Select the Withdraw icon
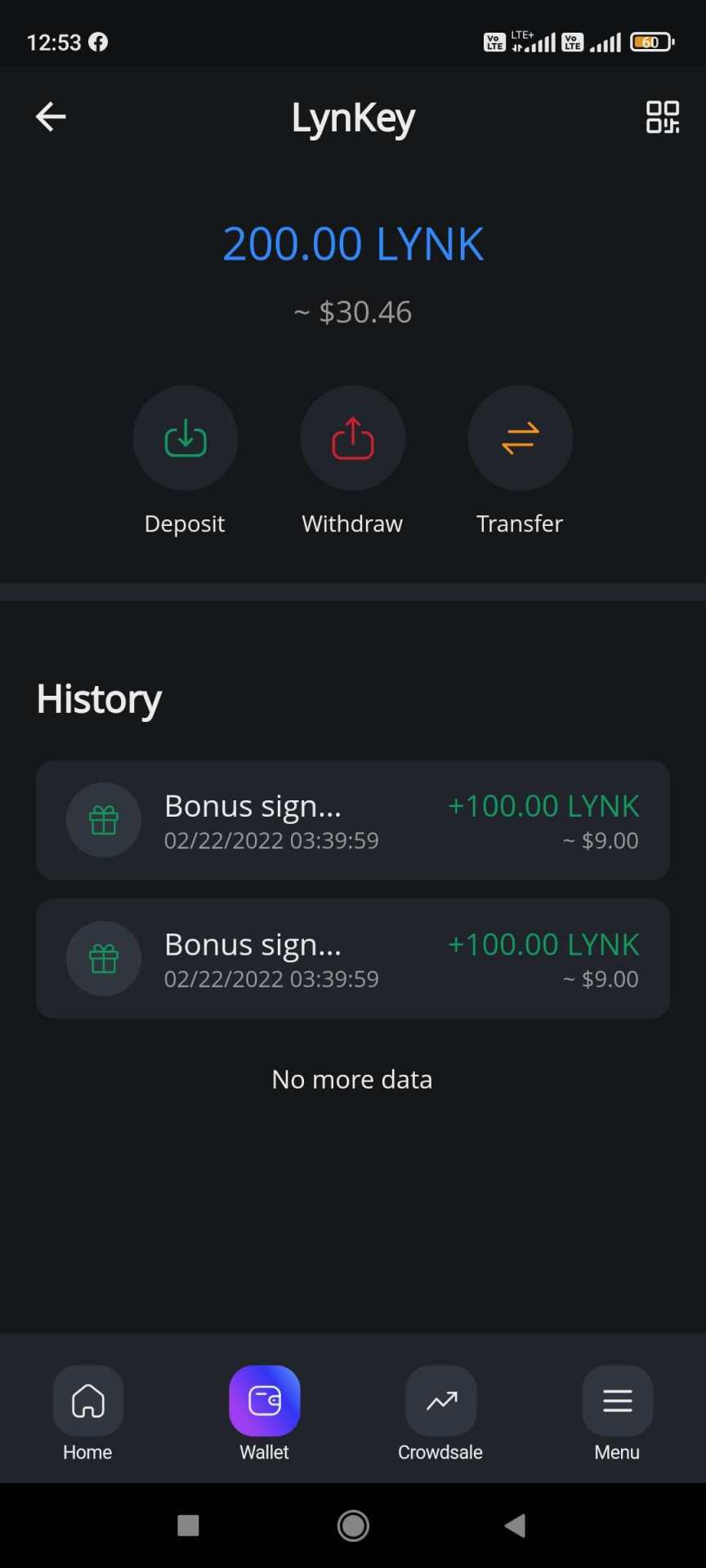 point(351,438)
